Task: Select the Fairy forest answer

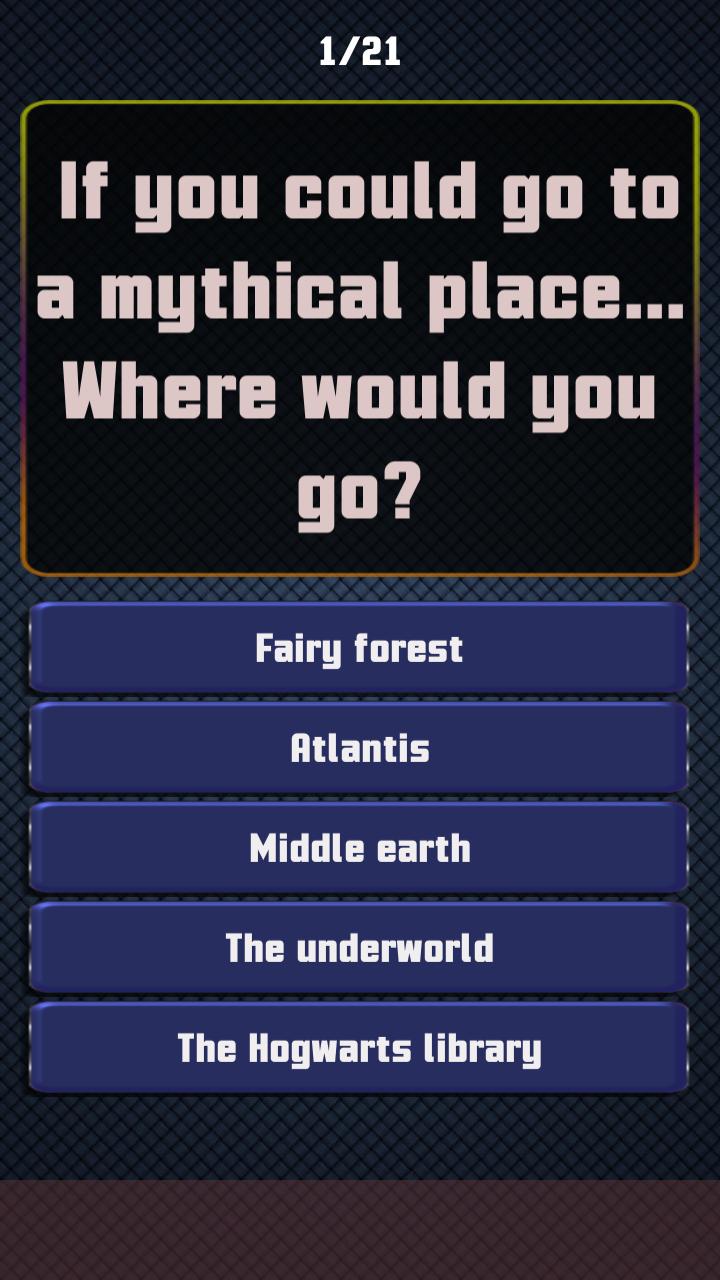Action: [x=359, y=648]
